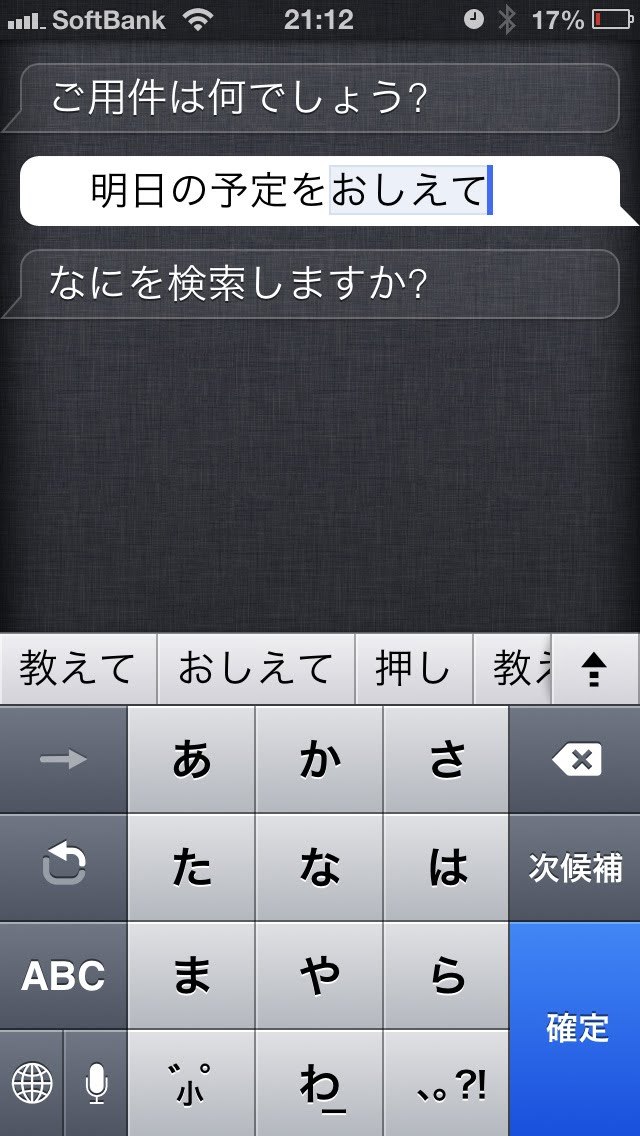Image resolution: width=640 pixels, height=1136 pixels.
Task: Tap the dakuten small-character key
Action: coord(192,1083)
